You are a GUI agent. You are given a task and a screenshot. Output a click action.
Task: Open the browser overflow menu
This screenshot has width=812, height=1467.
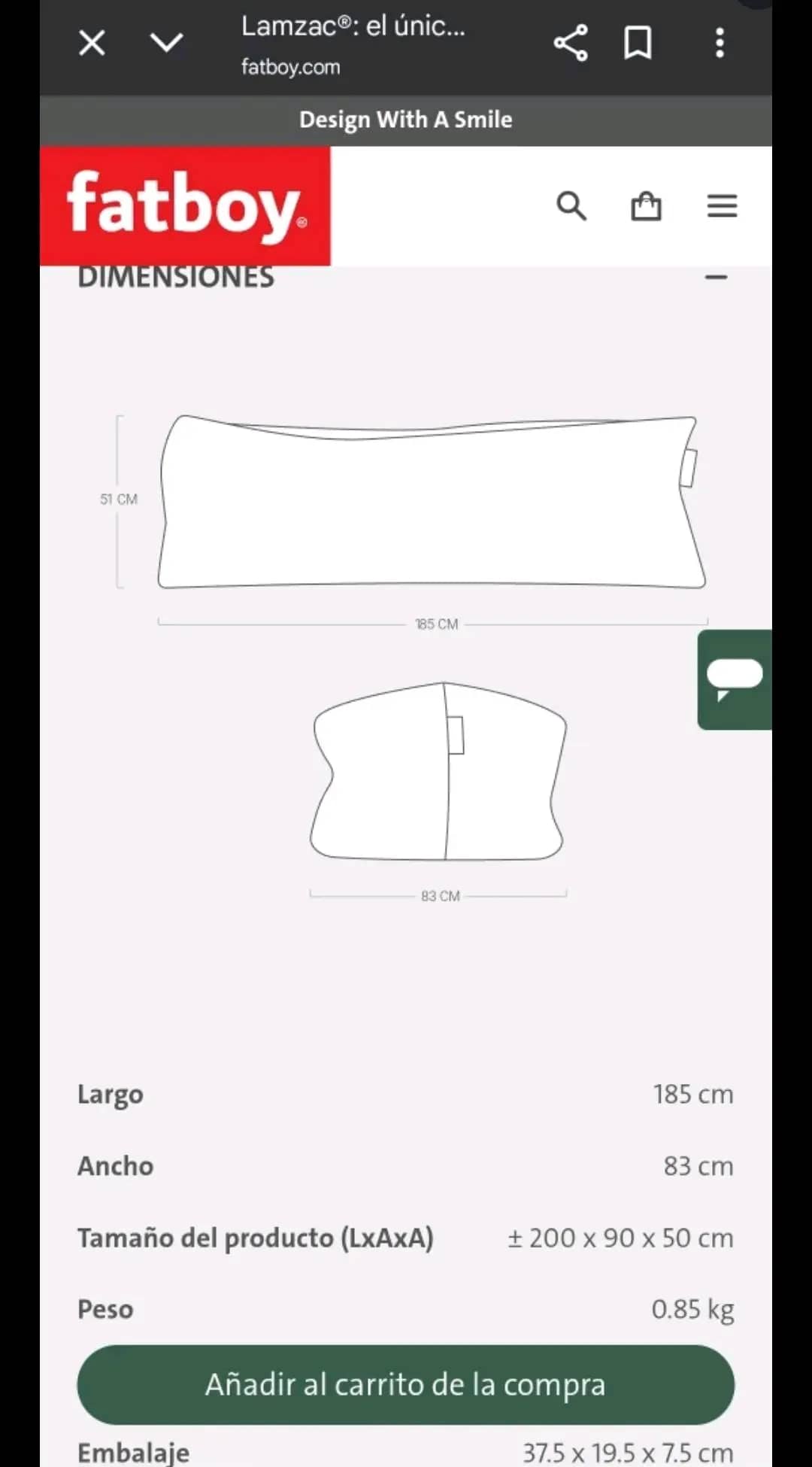720,43
